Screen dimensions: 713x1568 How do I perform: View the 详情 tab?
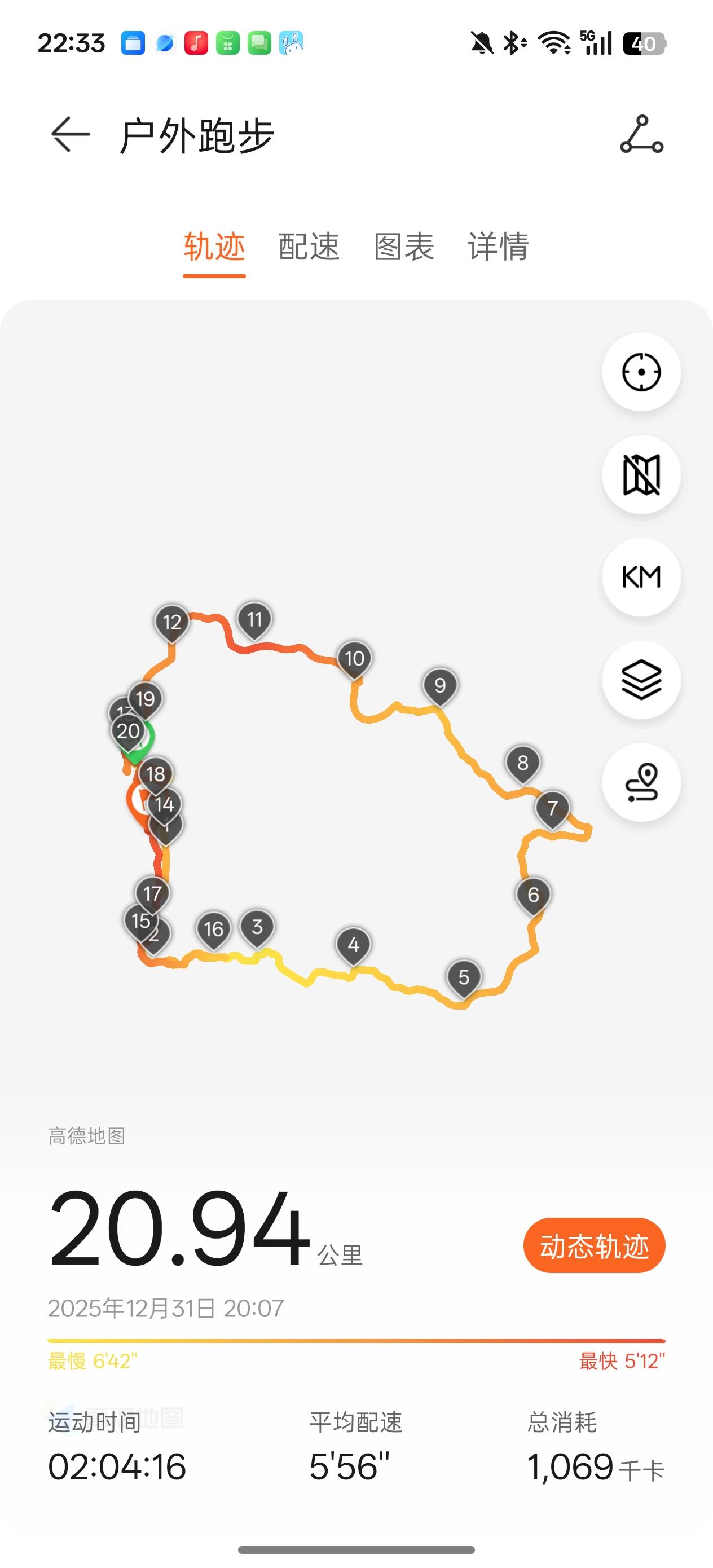(x=498, y=247)
